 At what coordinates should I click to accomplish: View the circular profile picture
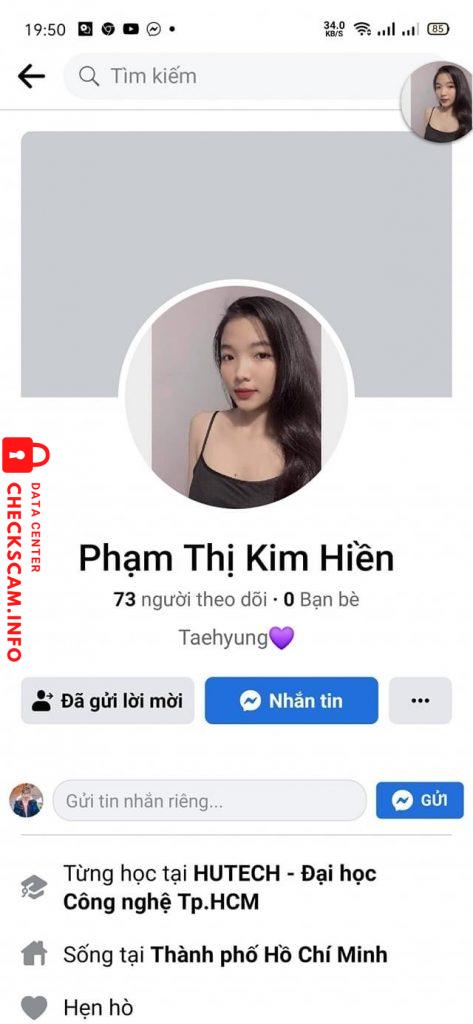[236, 397]
